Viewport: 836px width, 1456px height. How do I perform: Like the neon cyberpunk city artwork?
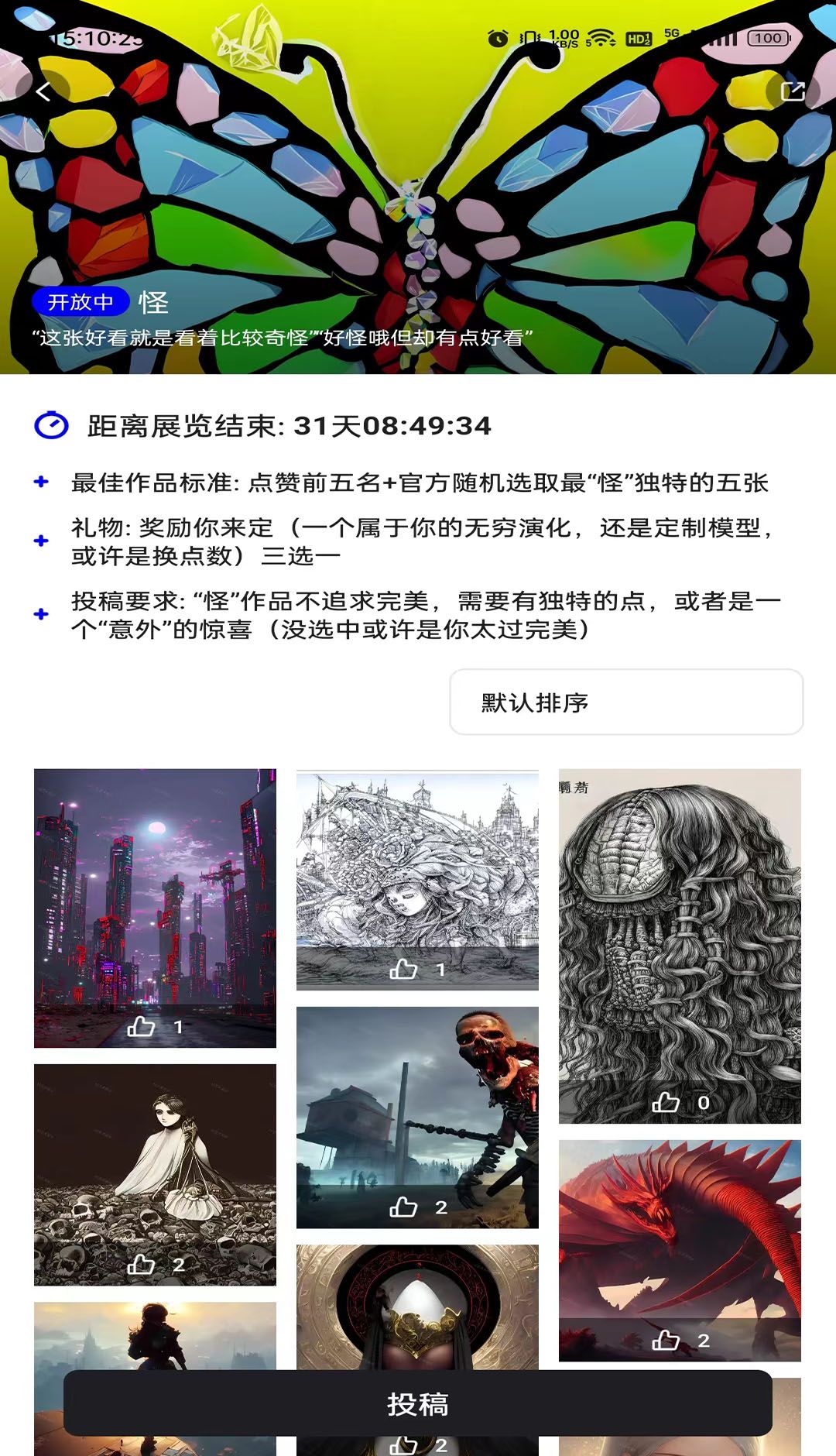(142, 1027)
